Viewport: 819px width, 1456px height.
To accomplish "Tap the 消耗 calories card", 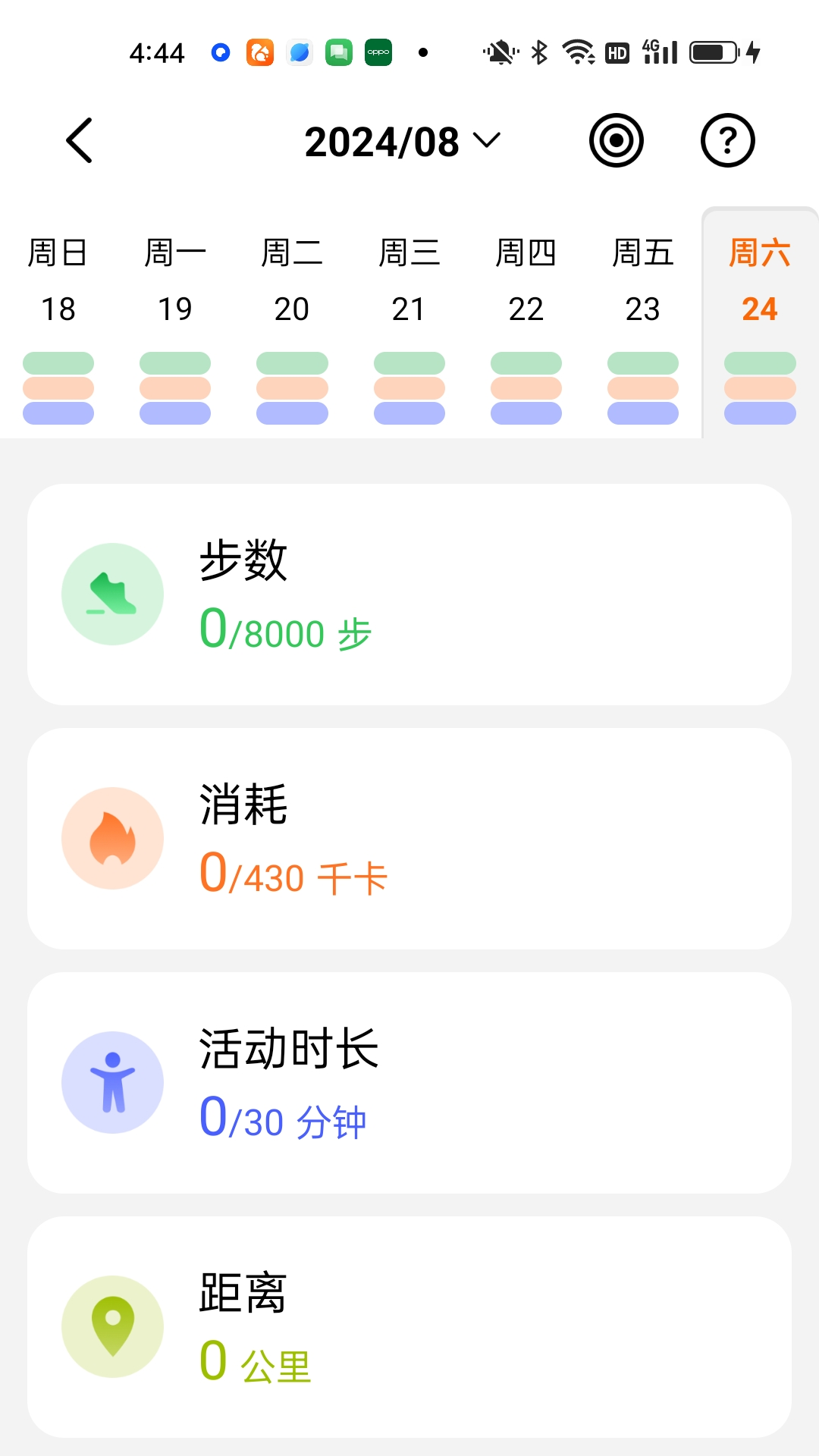I will pos(409,838).
